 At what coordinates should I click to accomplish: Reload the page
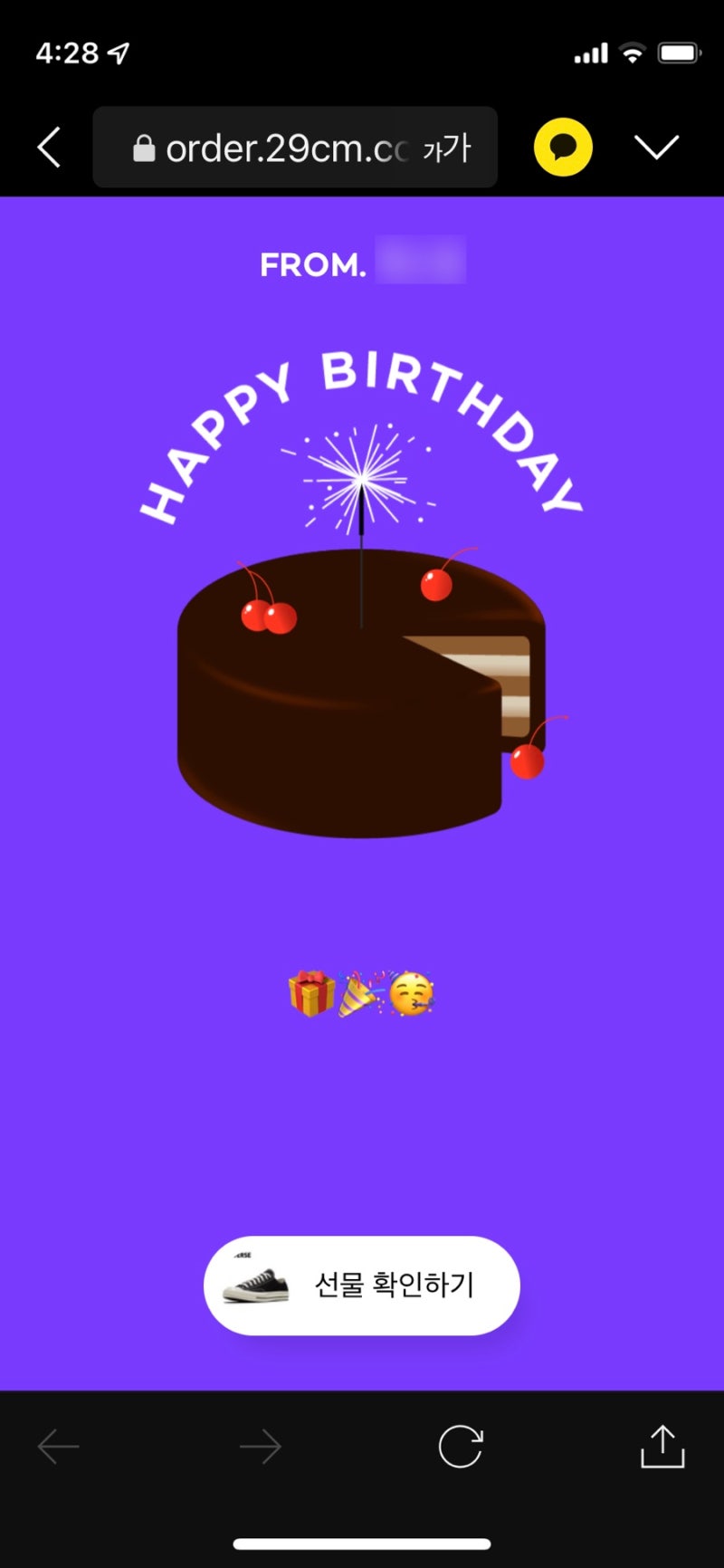click(461, 1447)
